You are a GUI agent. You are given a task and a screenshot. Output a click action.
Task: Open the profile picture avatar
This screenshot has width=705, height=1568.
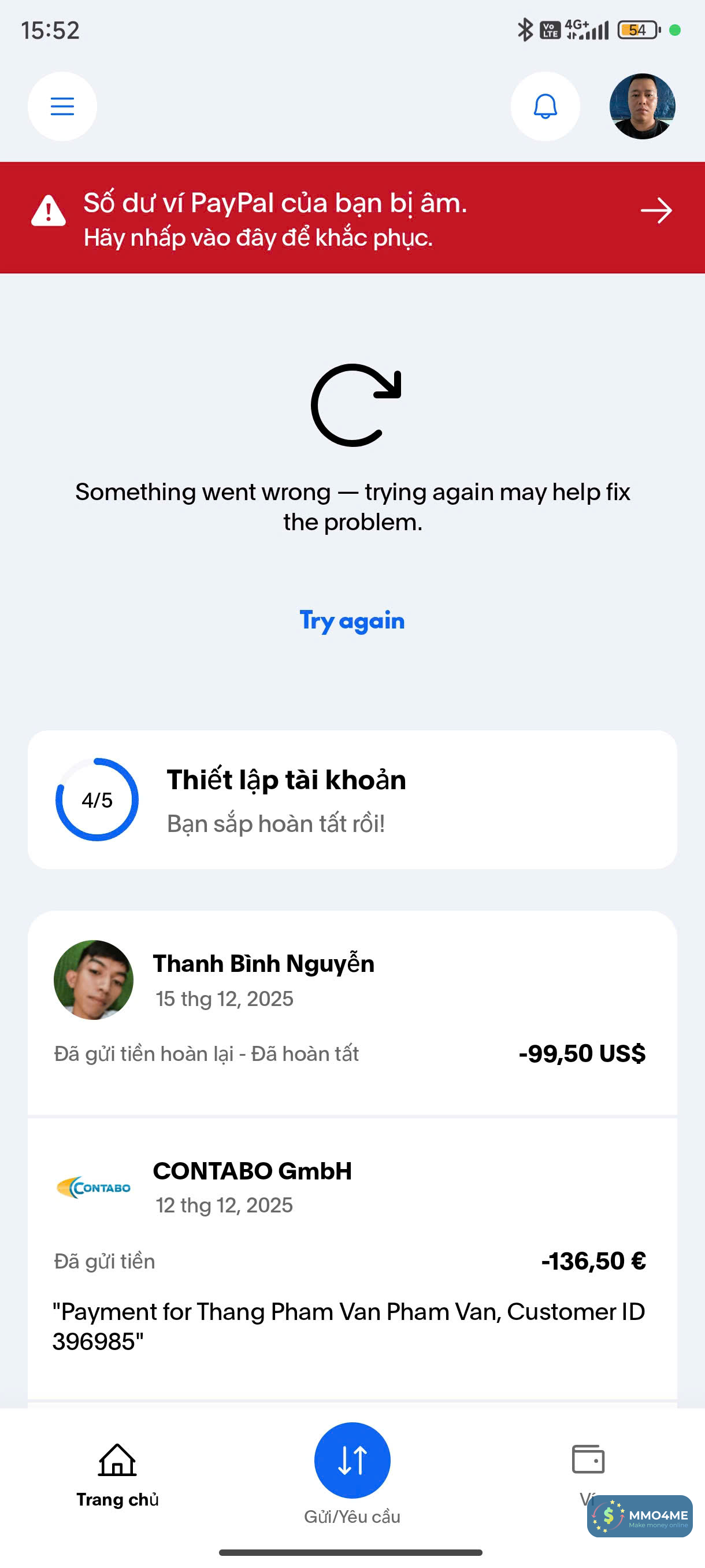pyautogui.click(x=643, y=106)
